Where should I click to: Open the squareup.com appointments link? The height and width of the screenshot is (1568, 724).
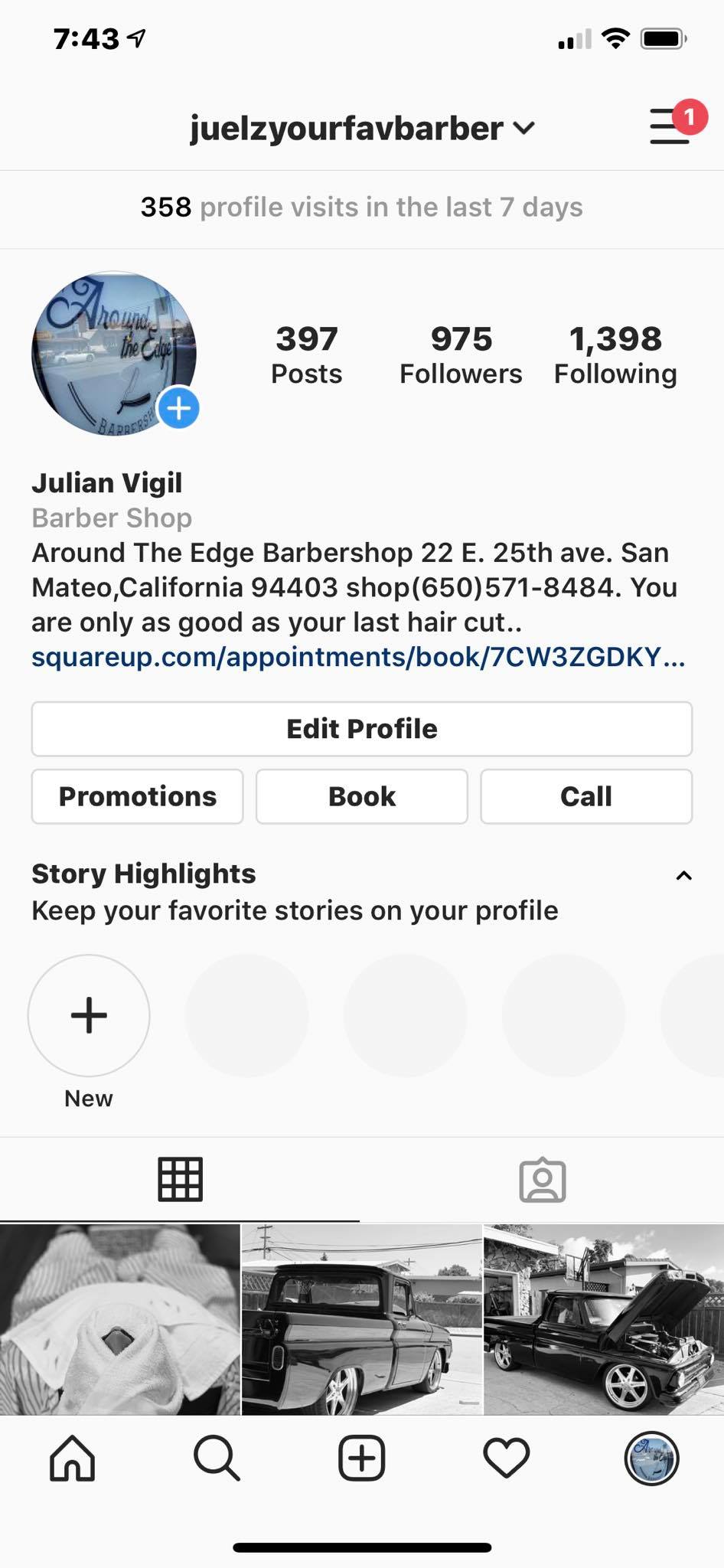(357, 657)
